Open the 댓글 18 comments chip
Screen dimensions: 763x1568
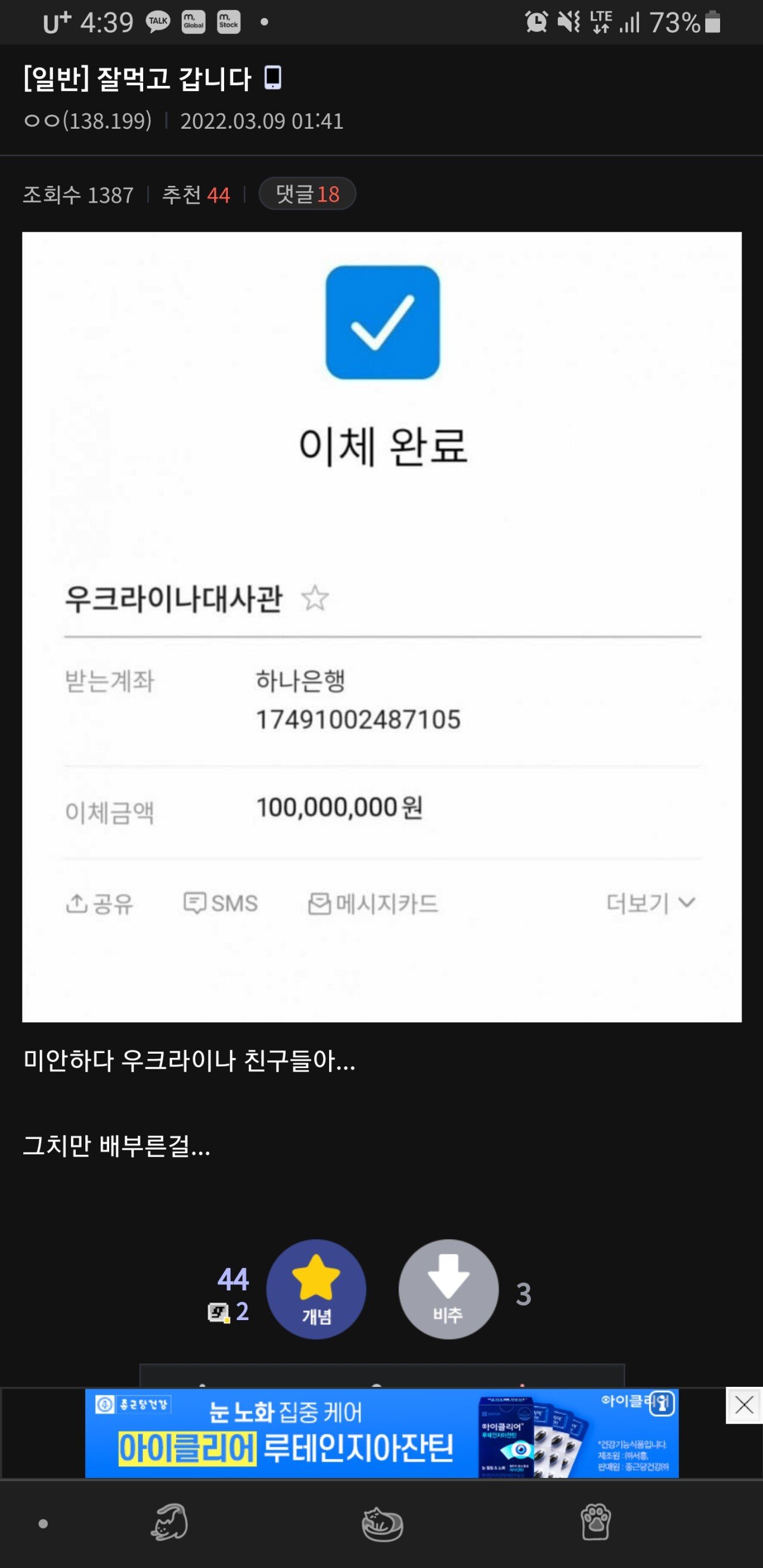coord(307,194)
